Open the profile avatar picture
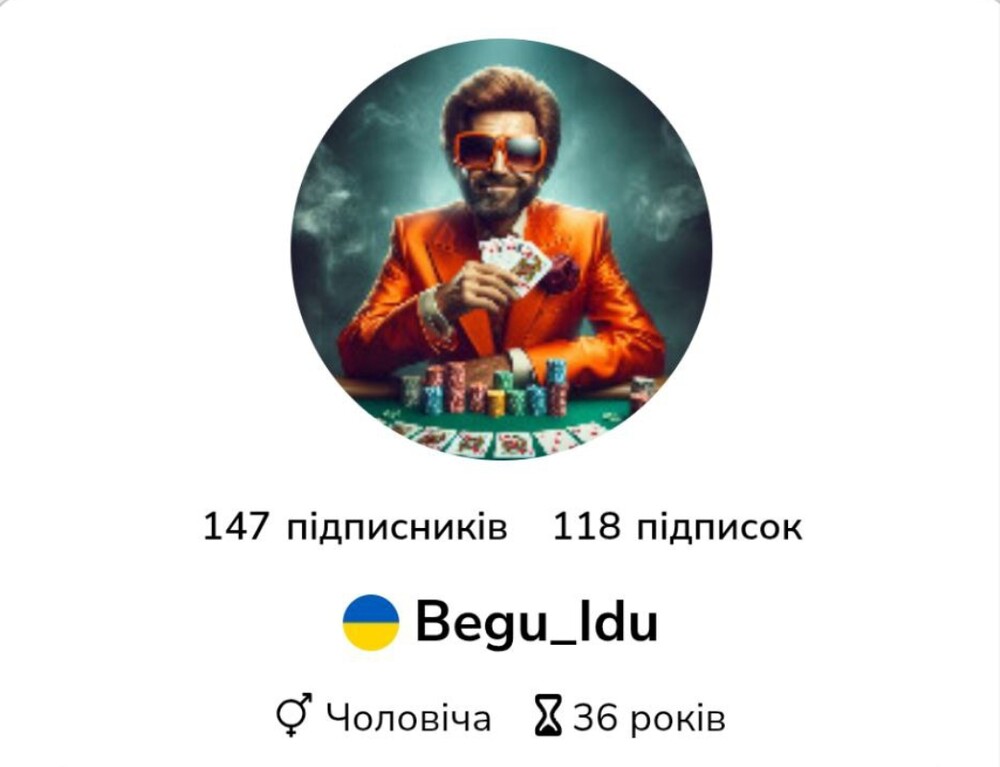The width and height of the screenshot is (1000, 767). pyautogui.click(x=501, y=249)
